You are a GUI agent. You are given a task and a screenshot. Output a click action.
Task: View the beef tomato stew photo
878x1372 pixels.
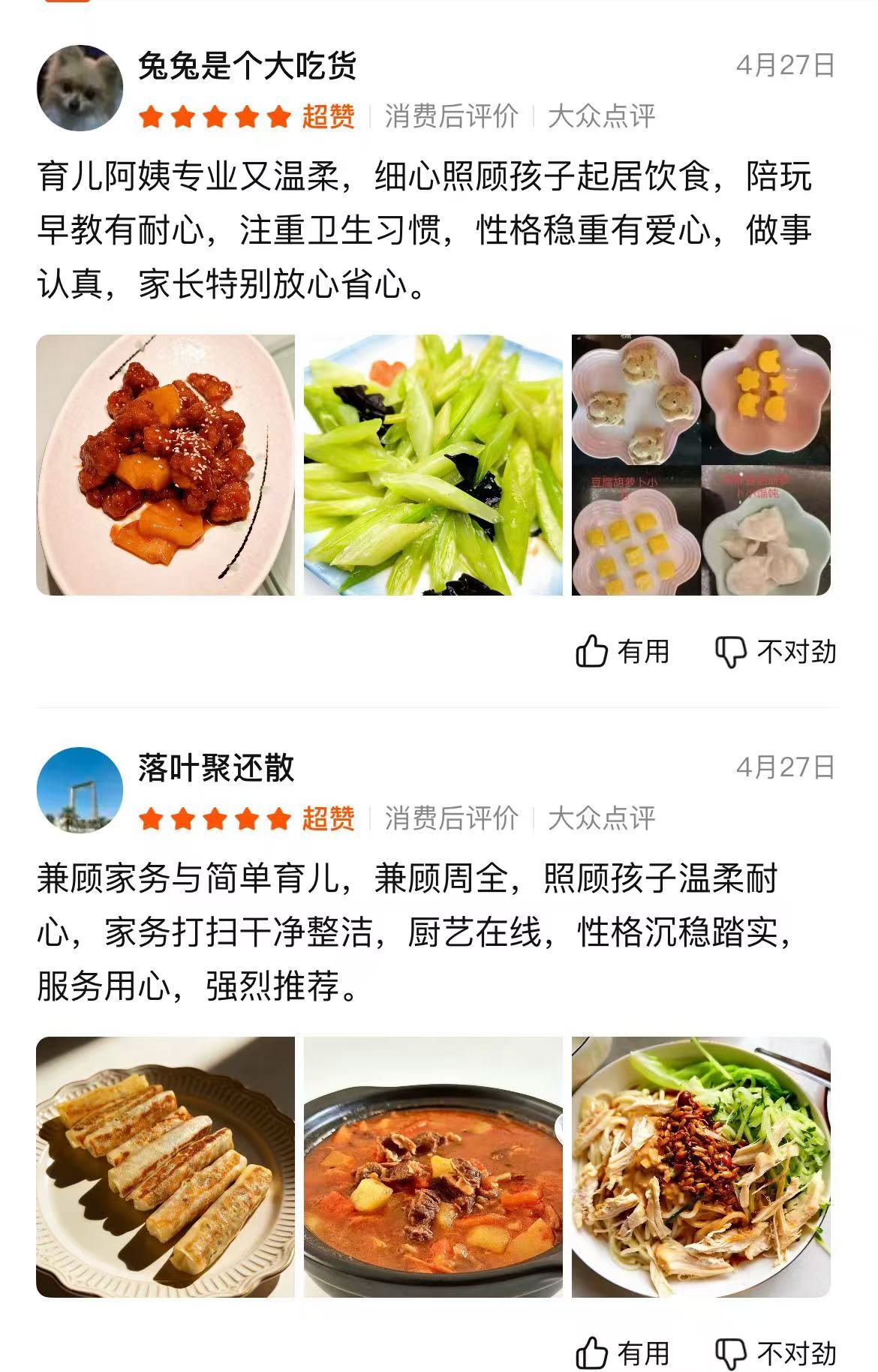coord(433,1167)
